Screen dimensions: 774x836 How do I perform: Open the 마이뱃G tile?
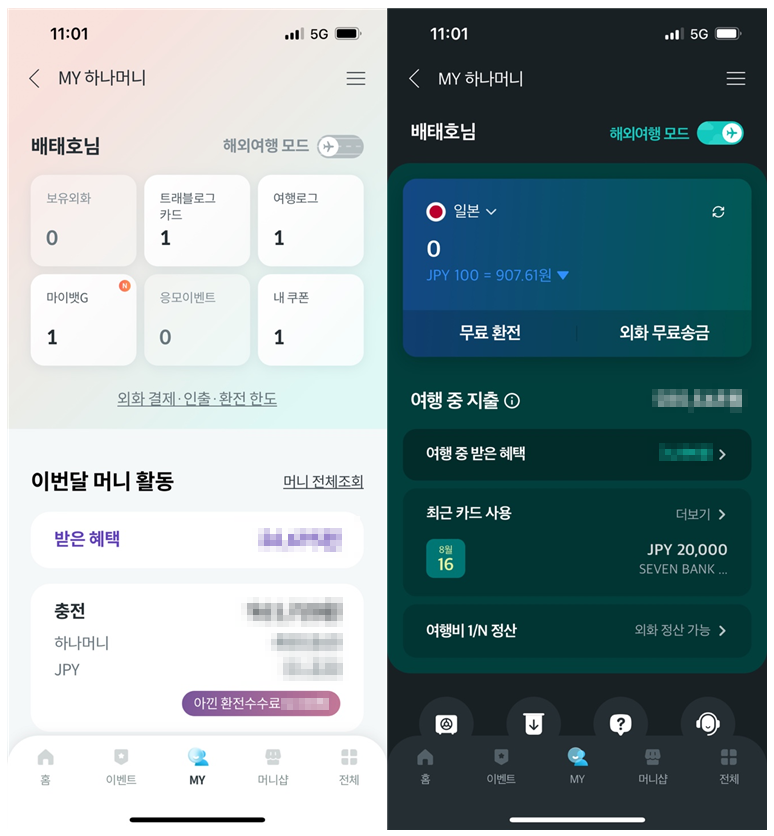point(83,320)
